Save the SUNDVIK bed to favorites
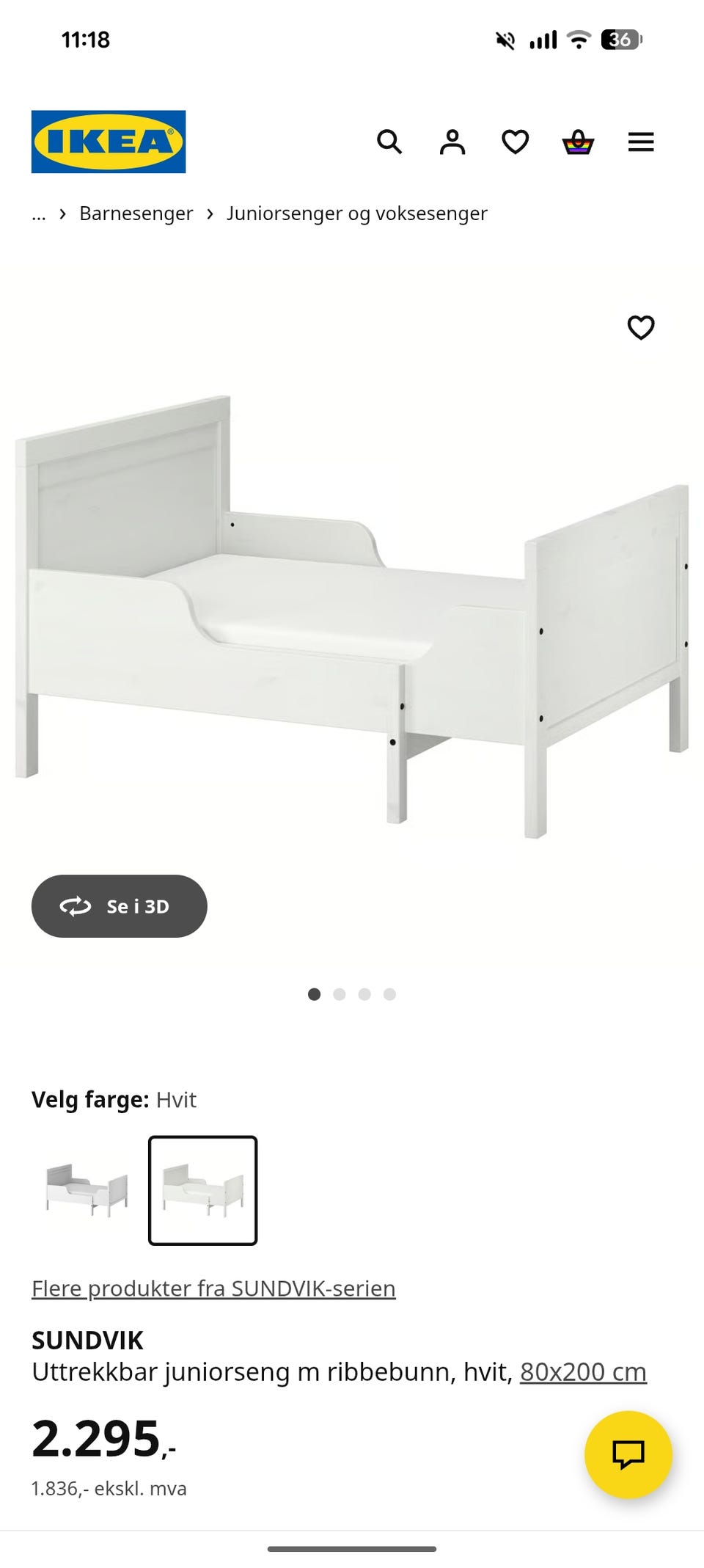The width and height of the screenshot is (704, 1568). [x=641, y=327]
